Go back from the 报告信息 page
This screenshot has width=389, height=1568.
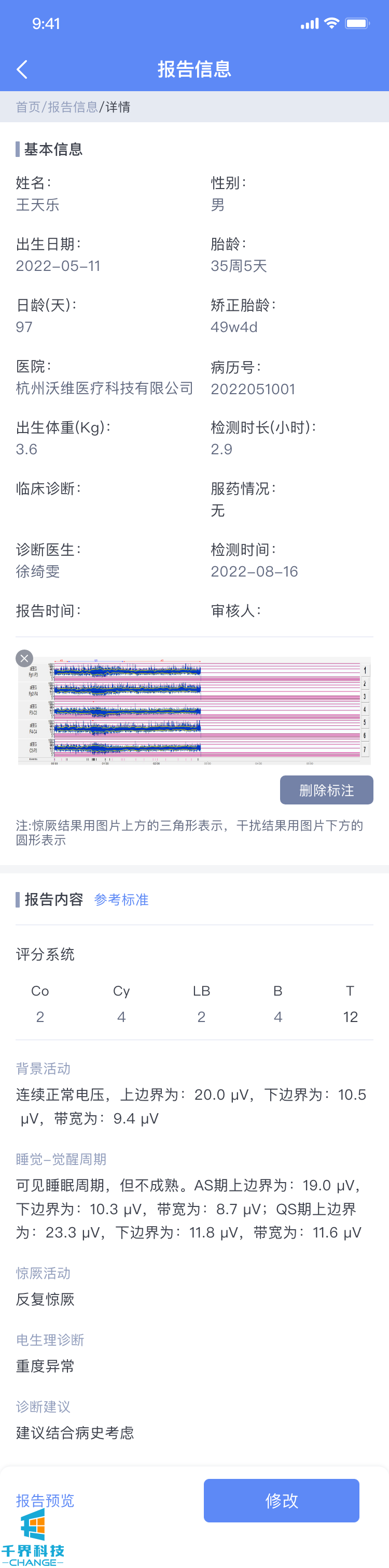pos(22,69)
